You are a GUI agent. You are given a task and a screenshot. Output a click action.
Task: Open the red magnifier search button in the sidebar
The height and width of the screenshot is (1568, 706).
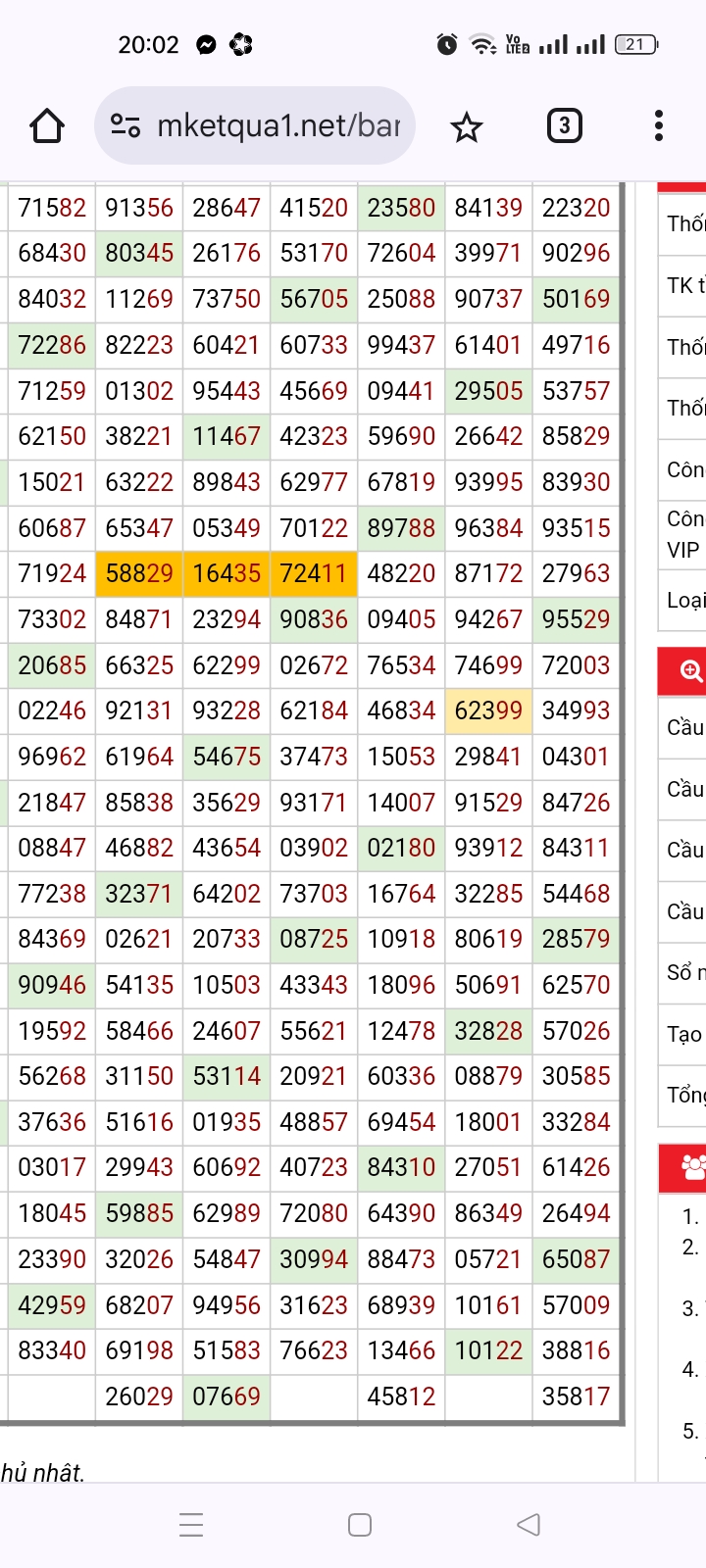click(689, 671)
